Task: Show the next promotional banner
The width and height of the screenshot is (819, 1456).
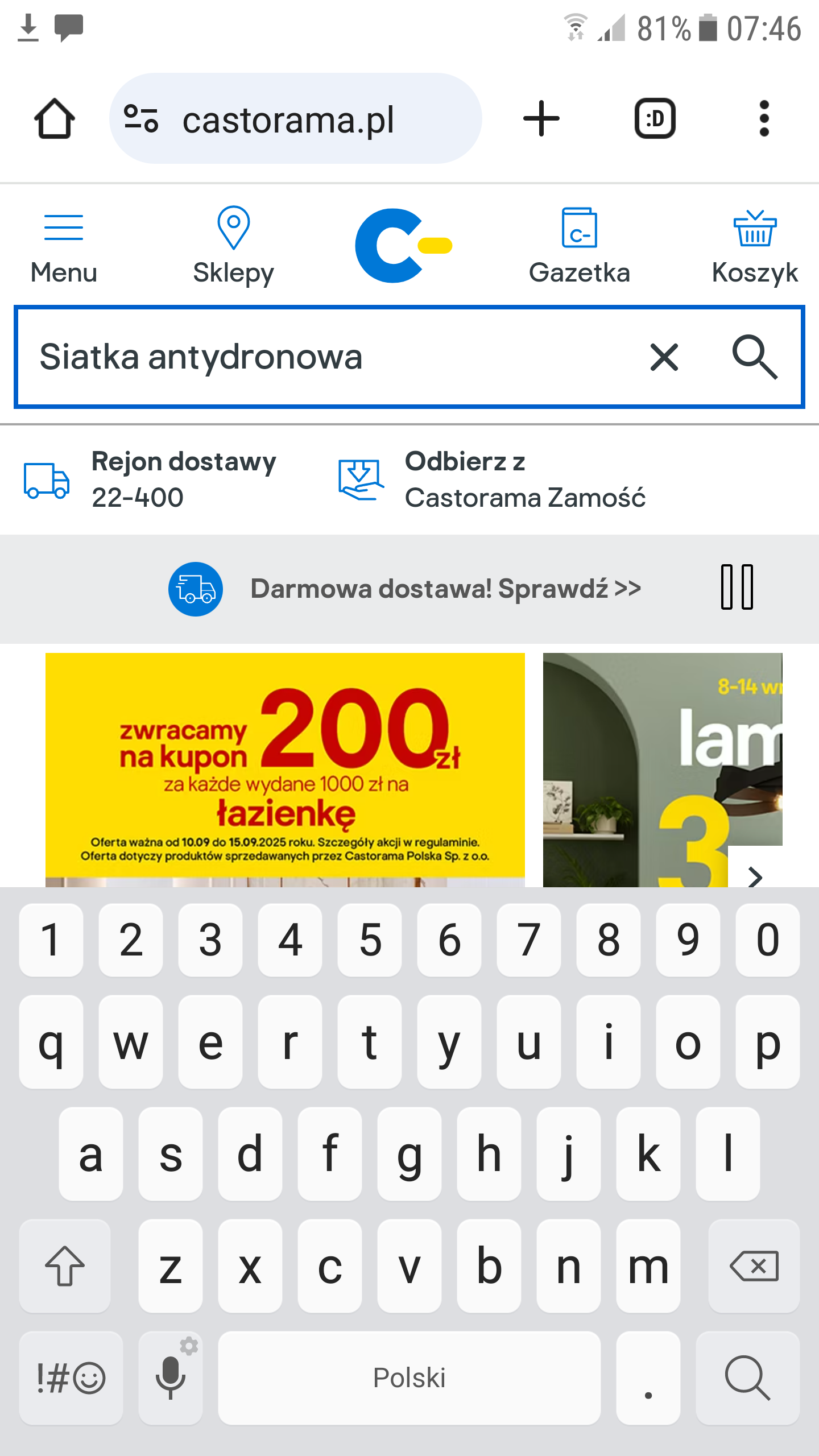Action: (x=755, y=876)
